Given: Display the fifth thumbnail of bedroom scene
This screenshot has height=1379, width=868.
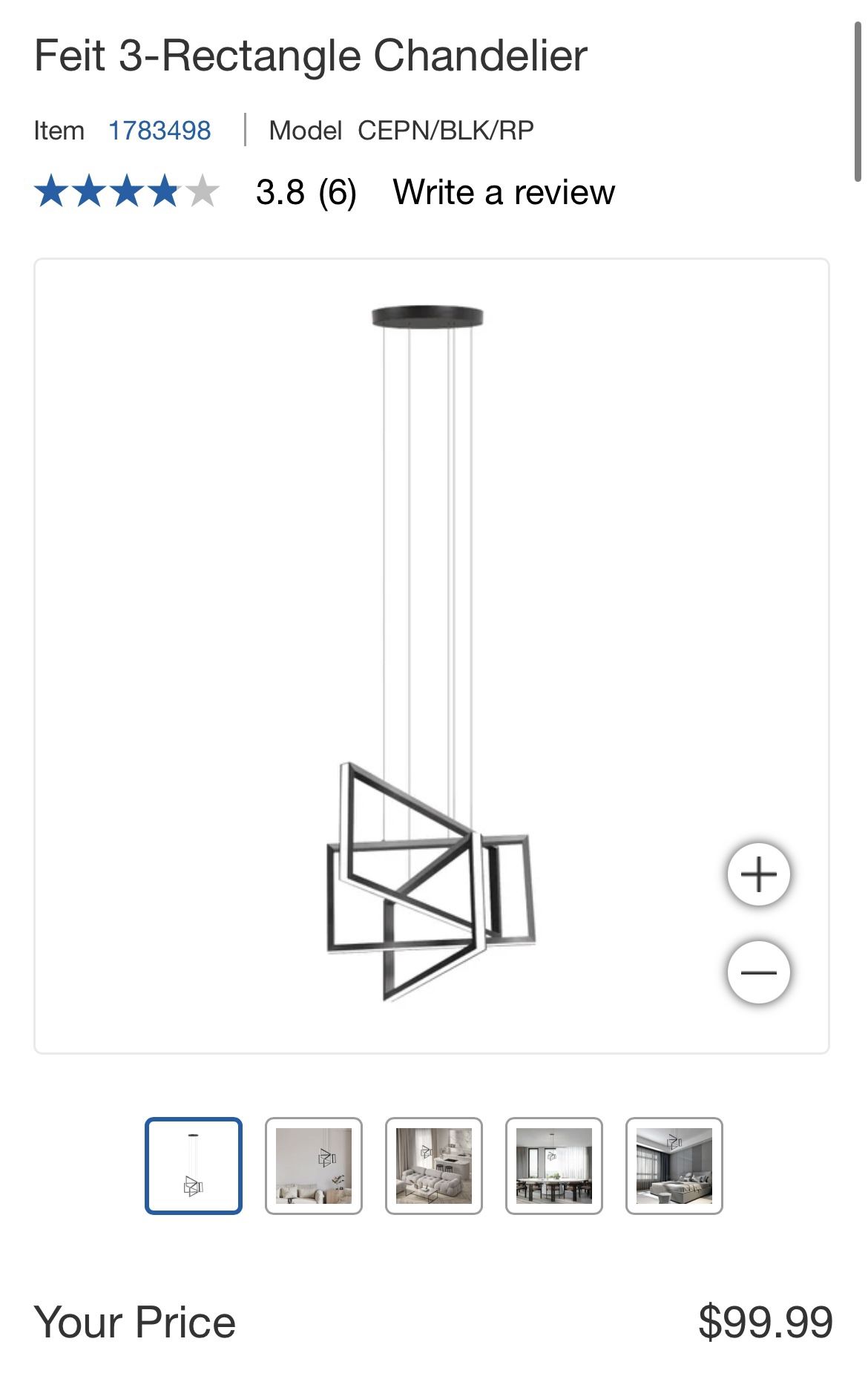Looking at the screenshot, I should pos(674,1165).
